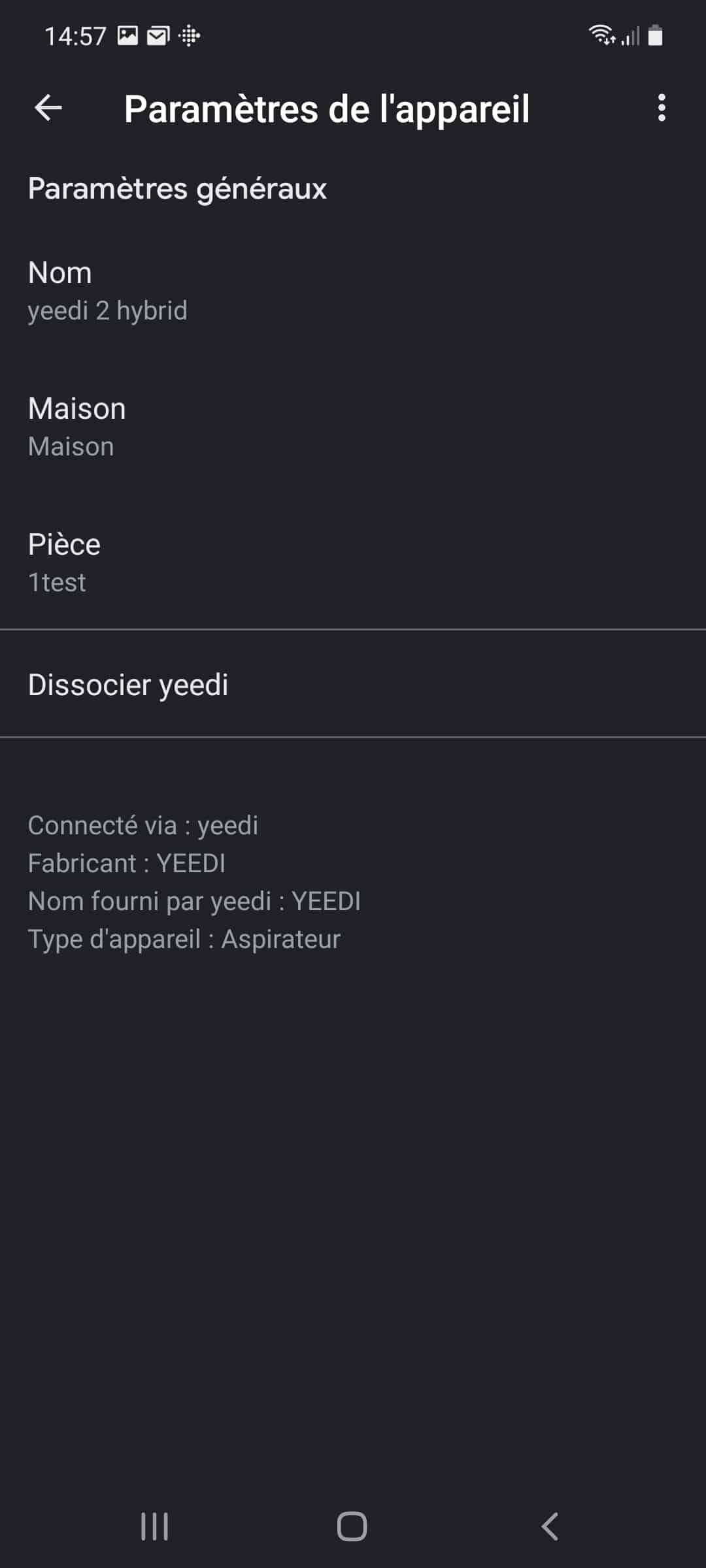706x1568 pixels.
Task: Change the Pièce room setting
Action: tap(353, 563)
